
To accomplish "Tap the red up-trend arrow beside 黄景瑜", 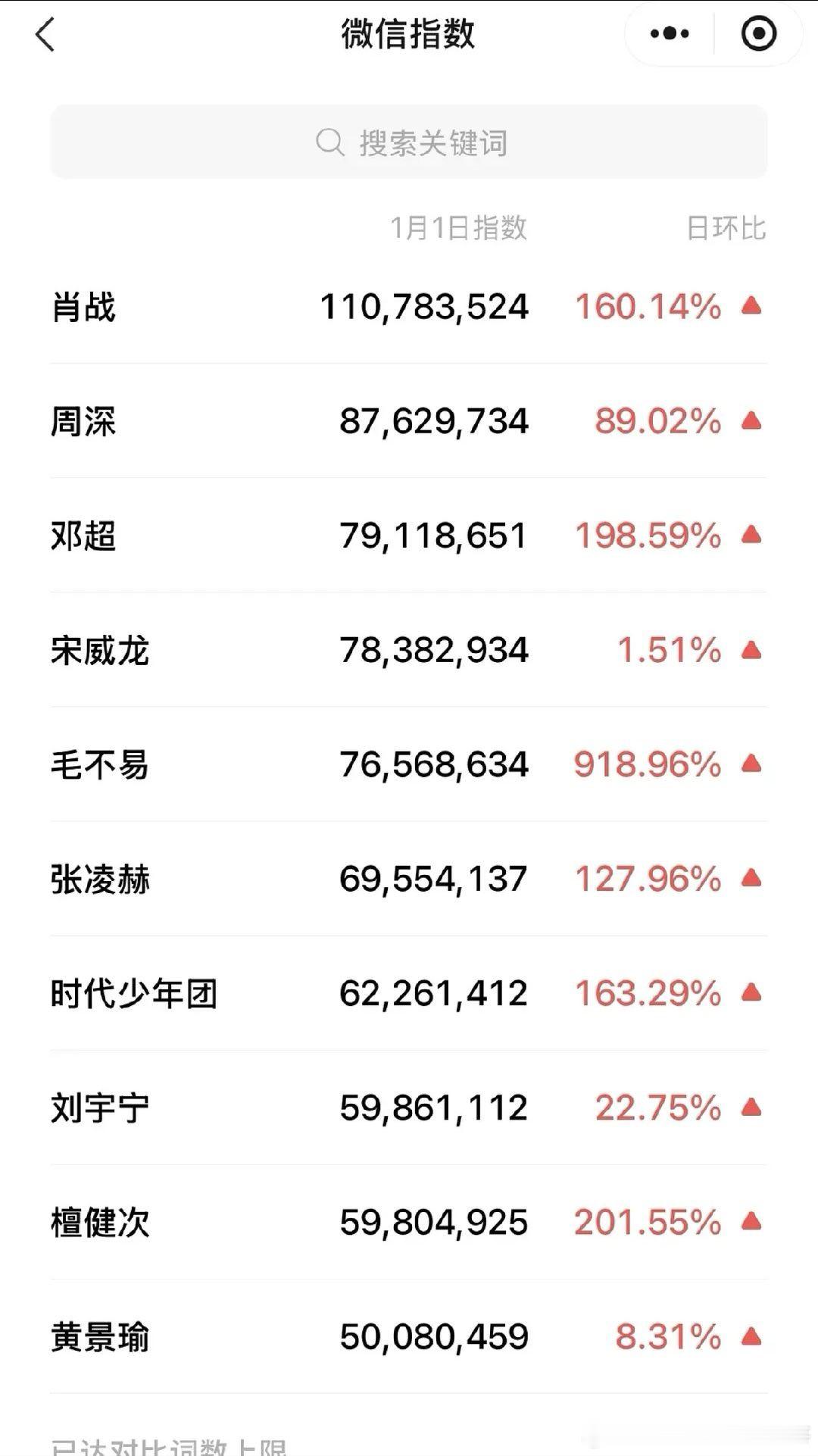I will click(751, 1337).
